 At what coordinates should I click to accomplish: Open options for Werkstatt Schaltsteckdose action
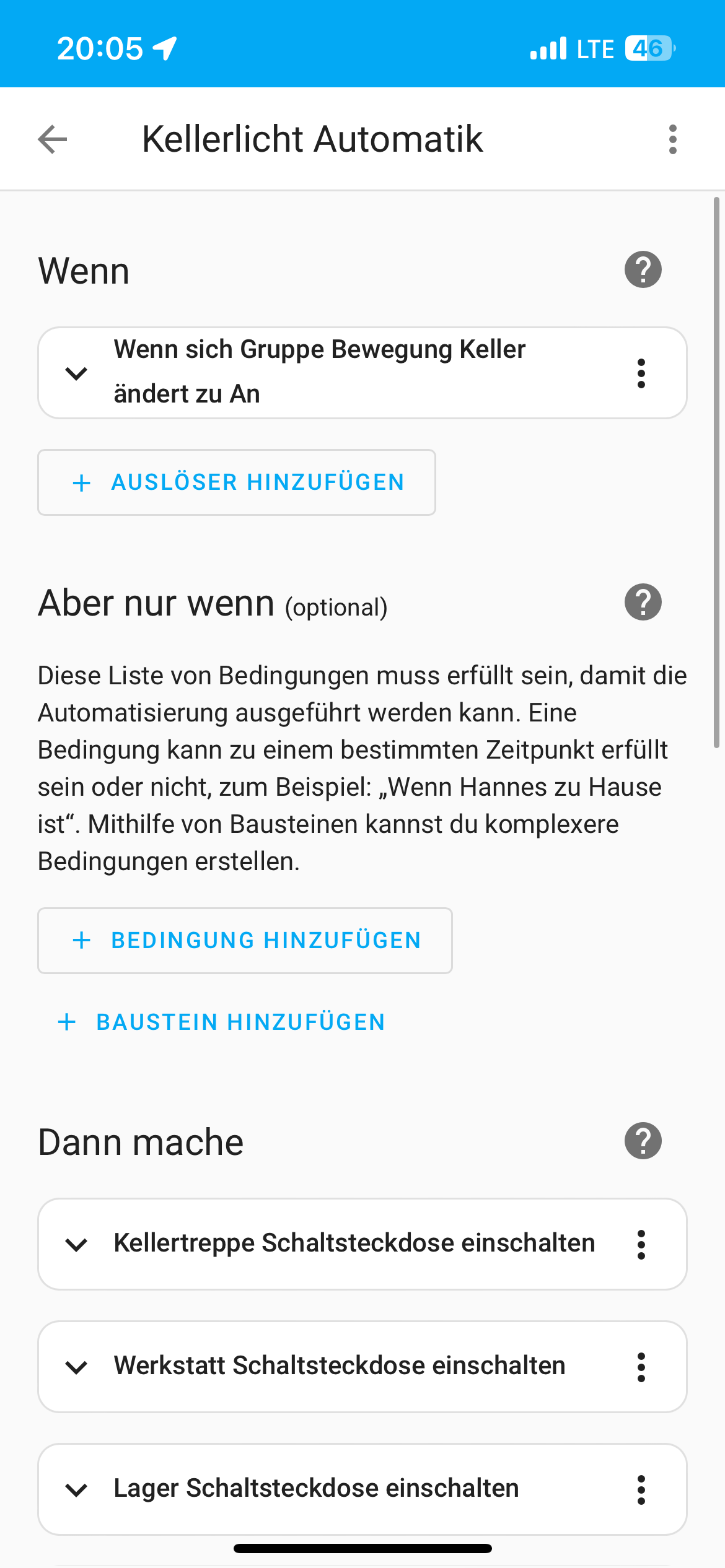click(641, 1367)
